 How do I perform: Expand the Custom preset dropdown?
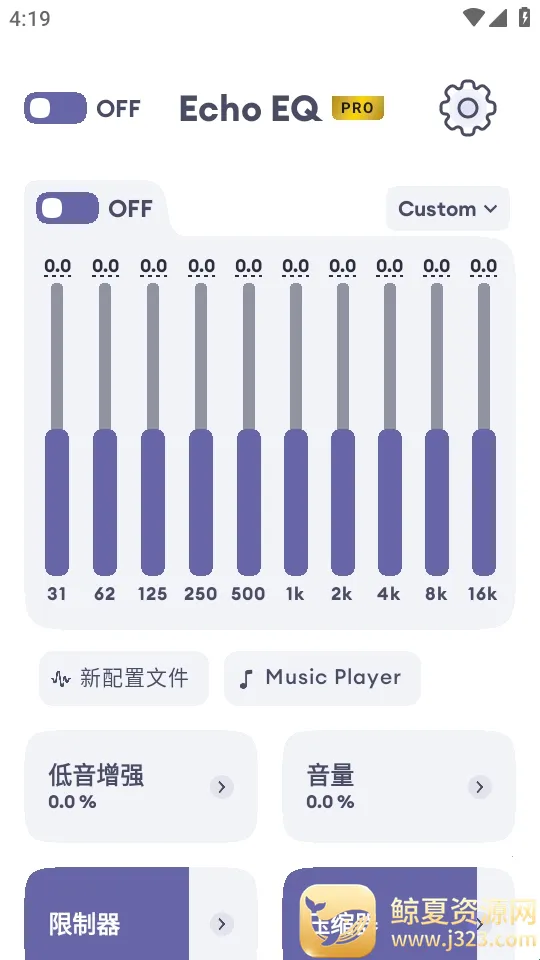point(448,209)
